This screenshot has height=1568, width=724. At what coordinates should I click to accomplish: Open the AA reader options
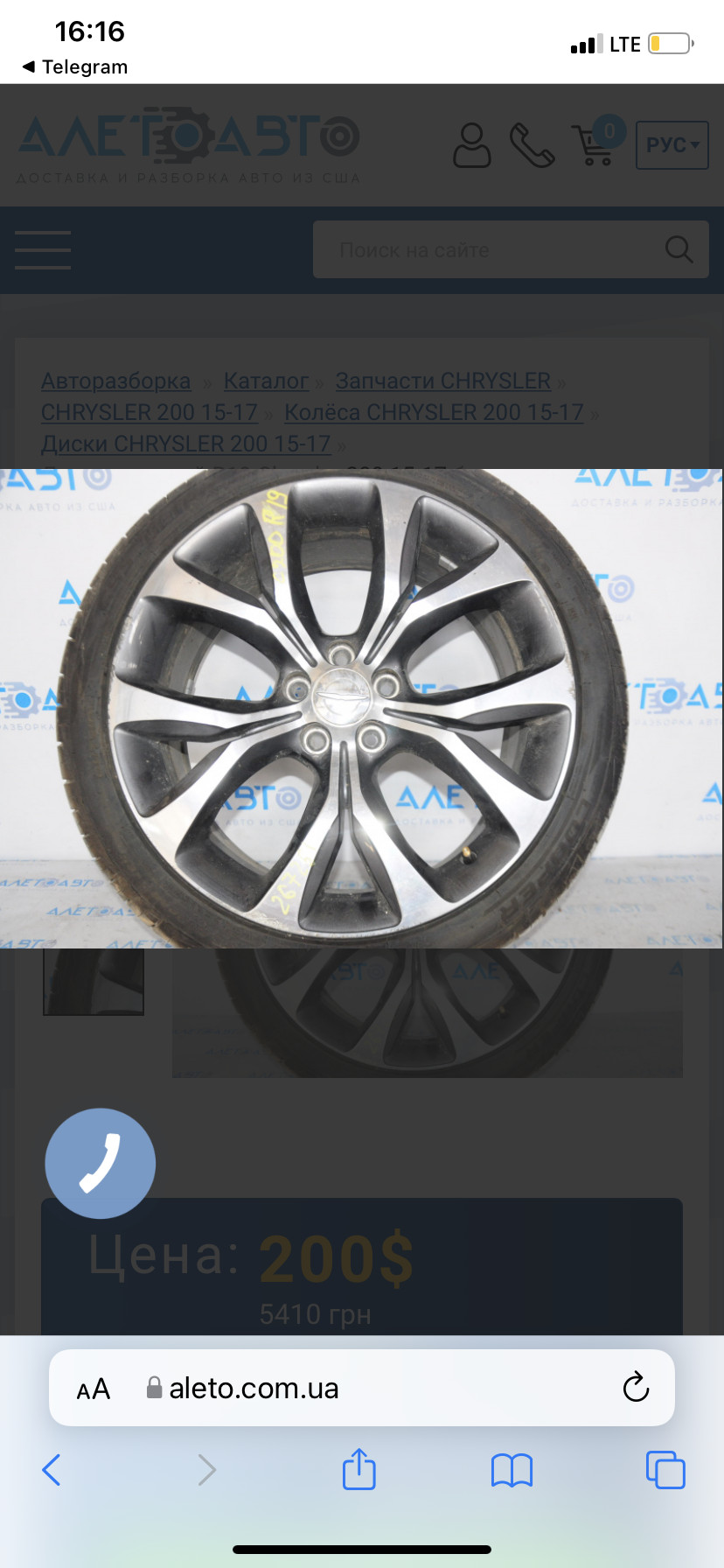coord(94,1389)
